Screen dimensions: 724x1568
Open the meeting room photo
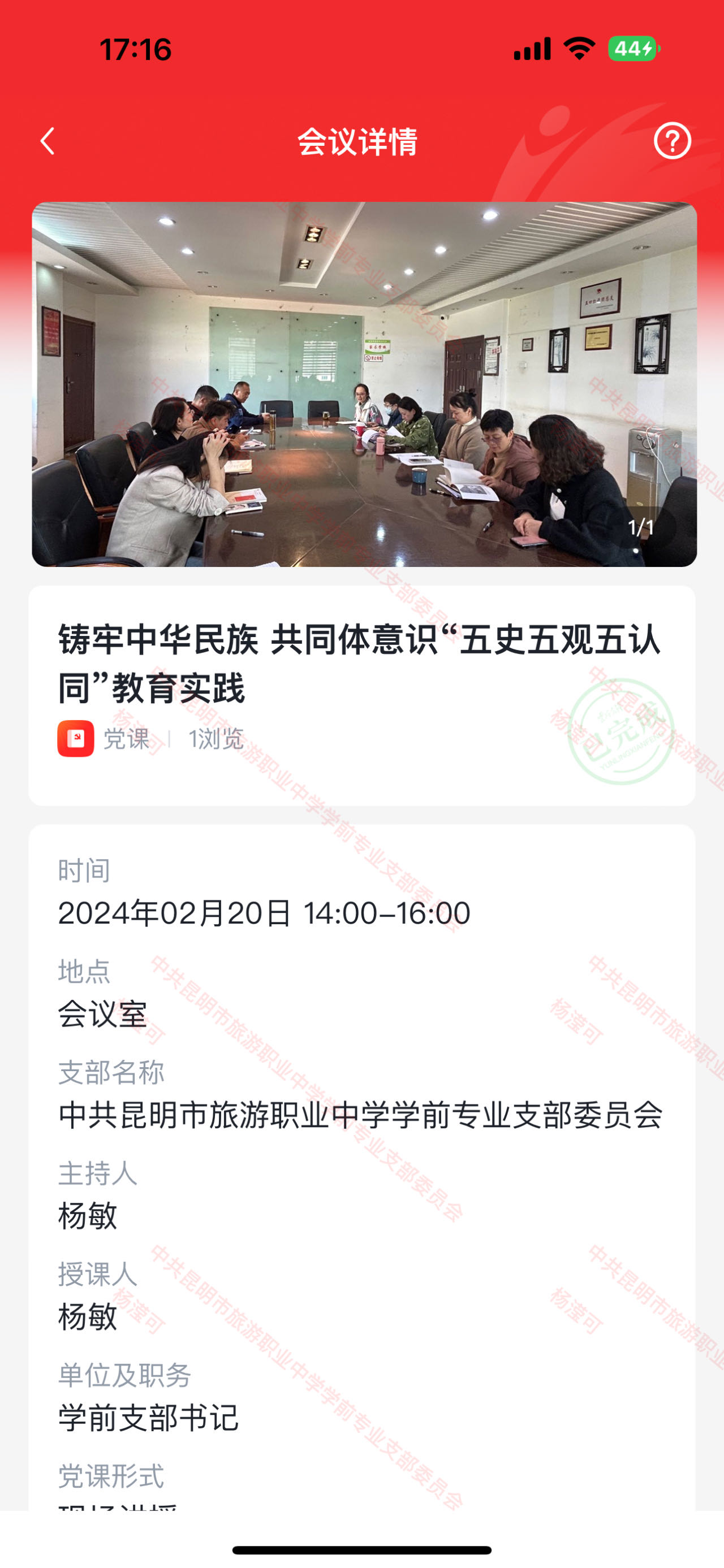click(364, 384)
